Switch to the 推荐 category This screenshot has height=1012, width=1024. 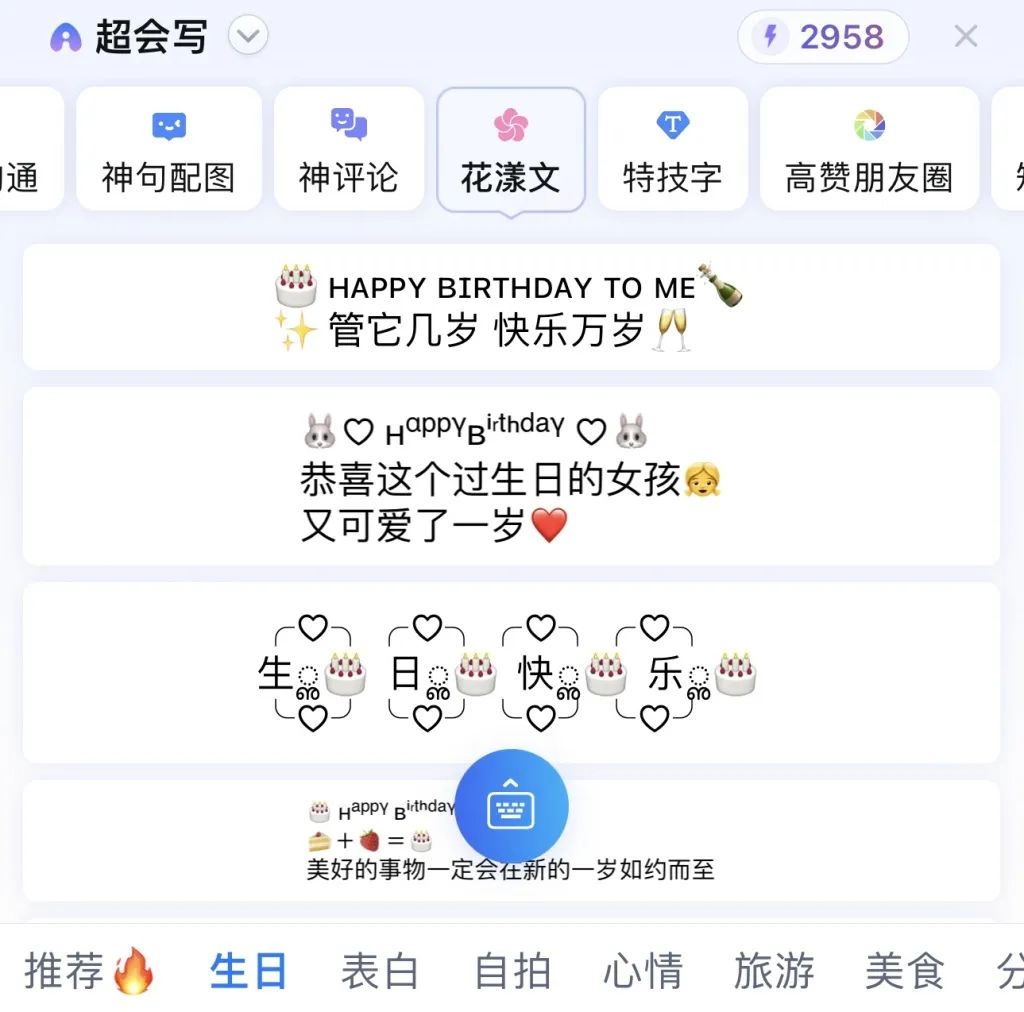point(88,971)
